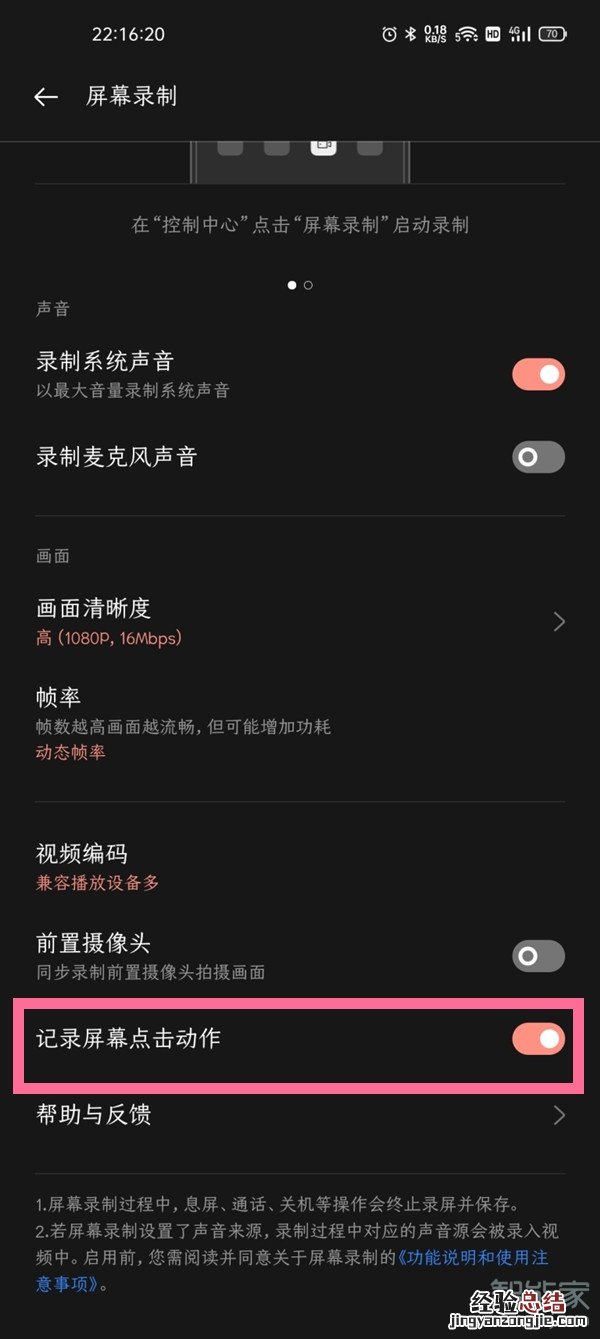Open 画面清晰度 quality settings

tap(300, 621)
